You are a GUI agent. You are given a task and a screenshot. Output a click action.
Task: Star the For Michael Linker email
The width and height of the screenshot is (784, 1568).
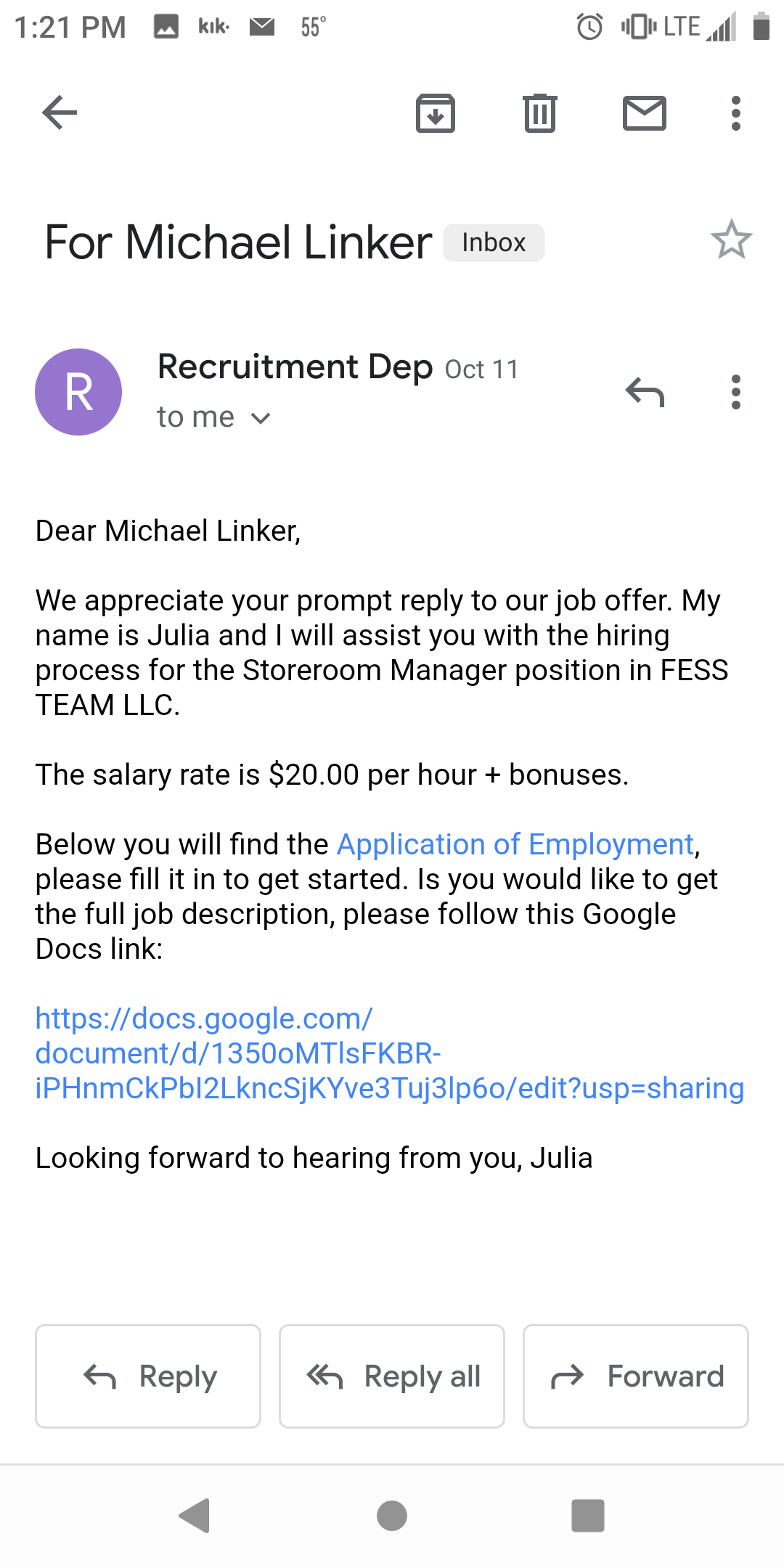[731, 240]
